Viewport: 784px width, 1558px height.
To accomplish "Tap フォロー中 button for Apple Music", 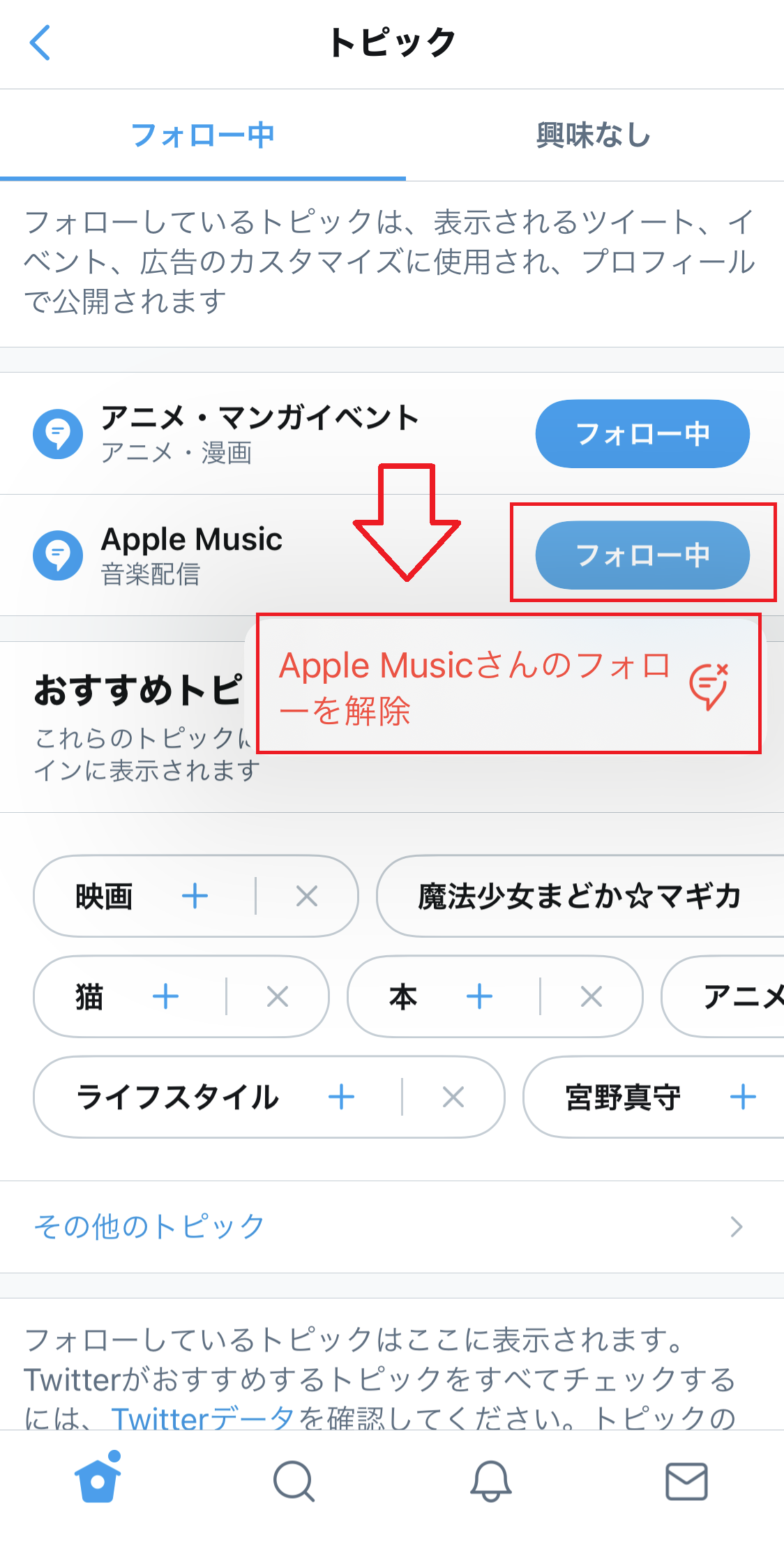I will [x=642, y=555].
